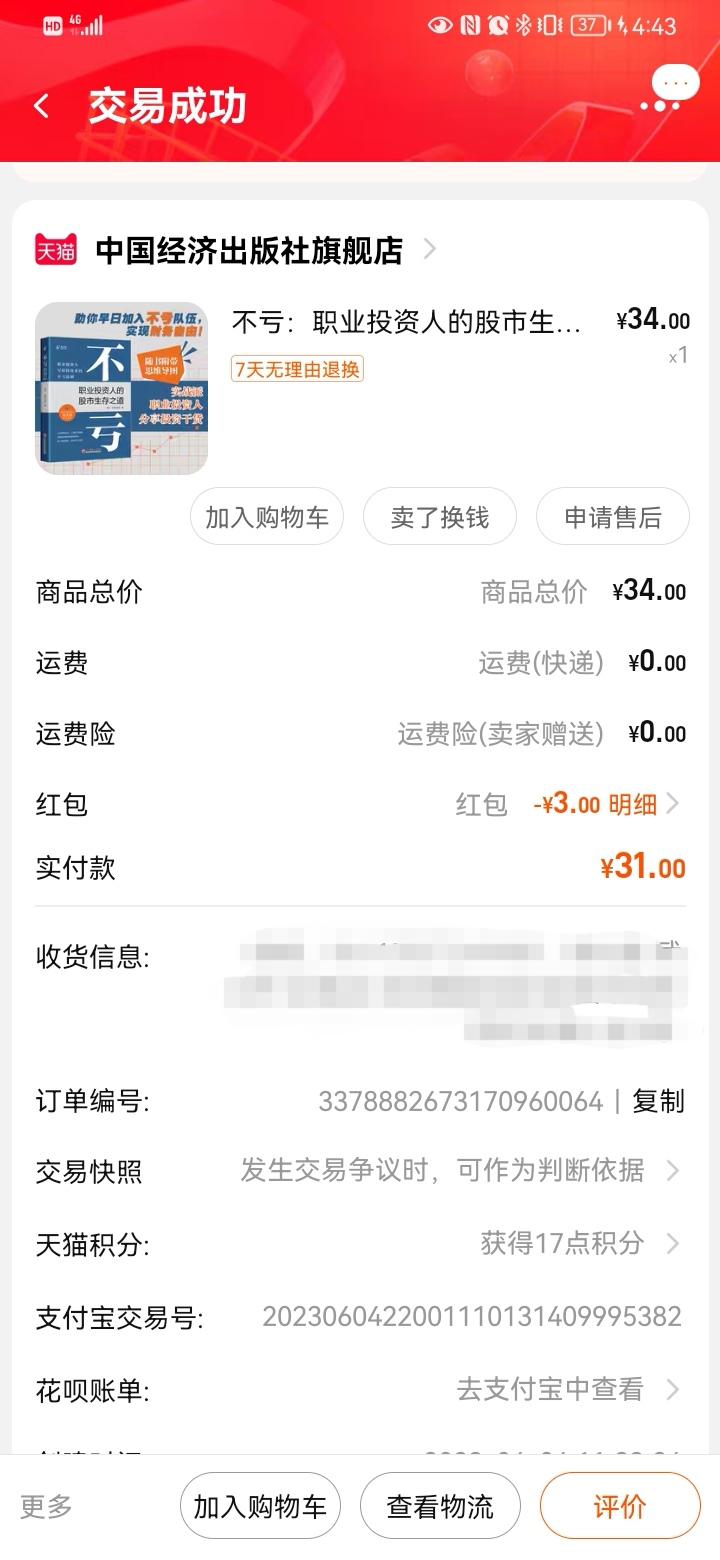The width and height of the screenshot is (720, 1560).
Task: Go back from 交易成功 page
Action: 41,106
